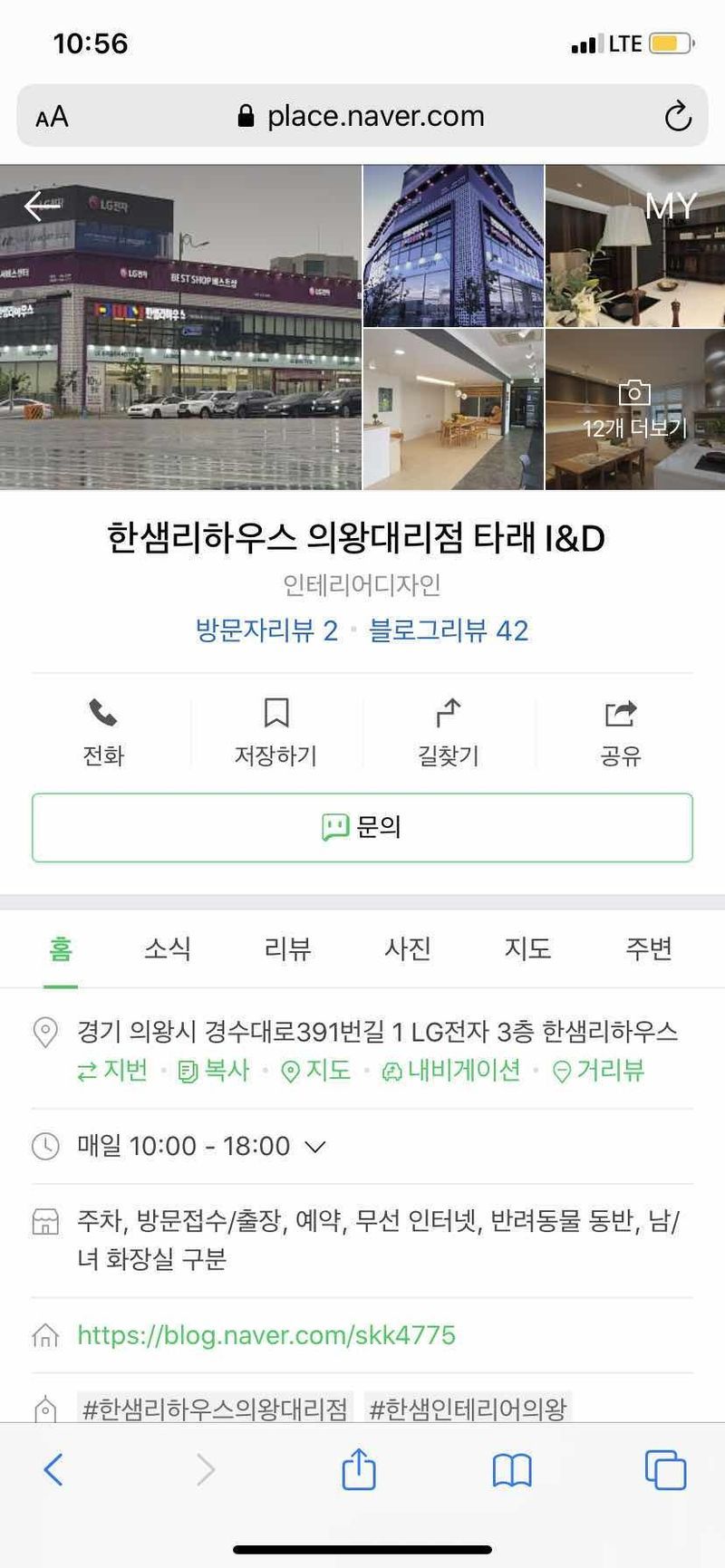Switch to the 리뷰 tab
This screenshot has height=1568, width=725.
click(x=287, y=948)
